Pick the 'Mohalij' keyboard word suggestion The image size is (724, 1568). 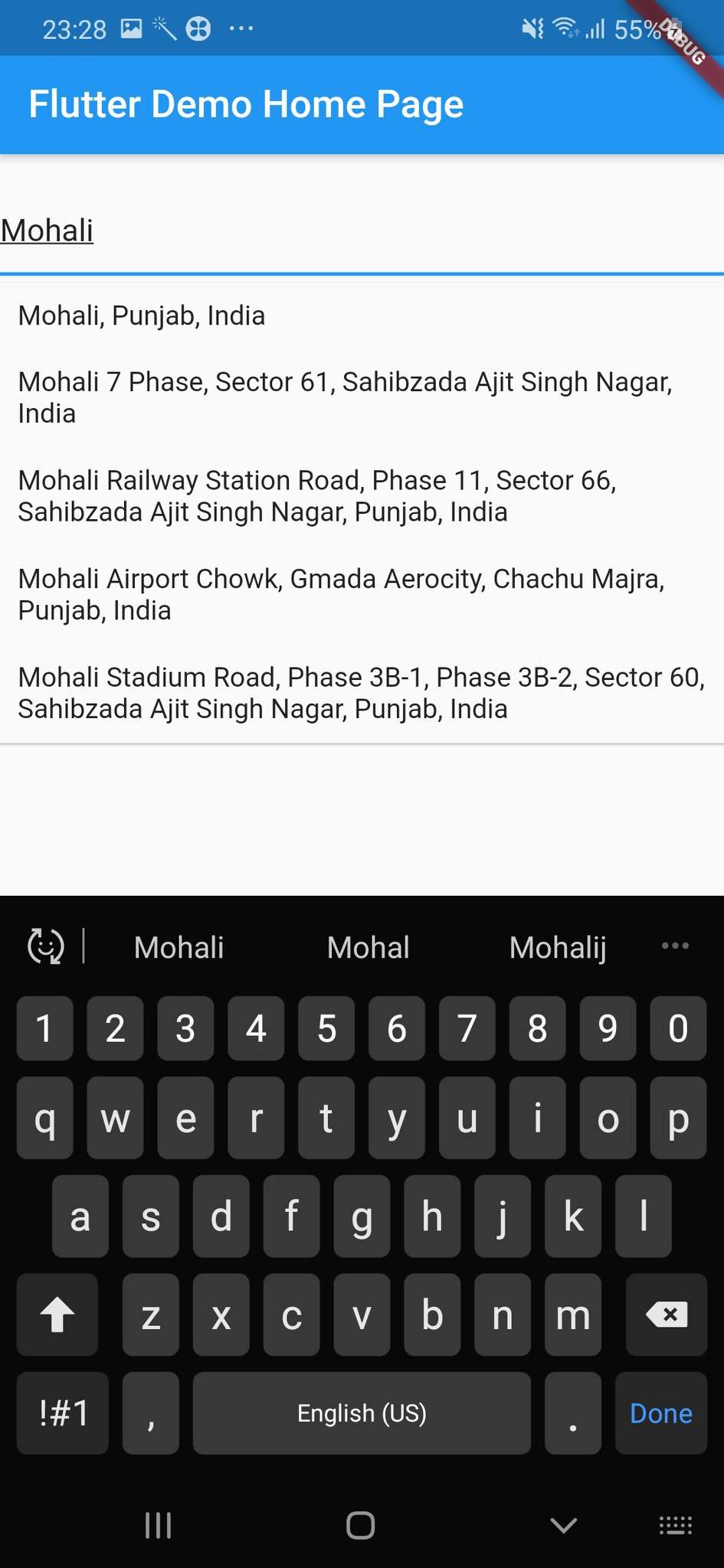(x=558, y=948)
